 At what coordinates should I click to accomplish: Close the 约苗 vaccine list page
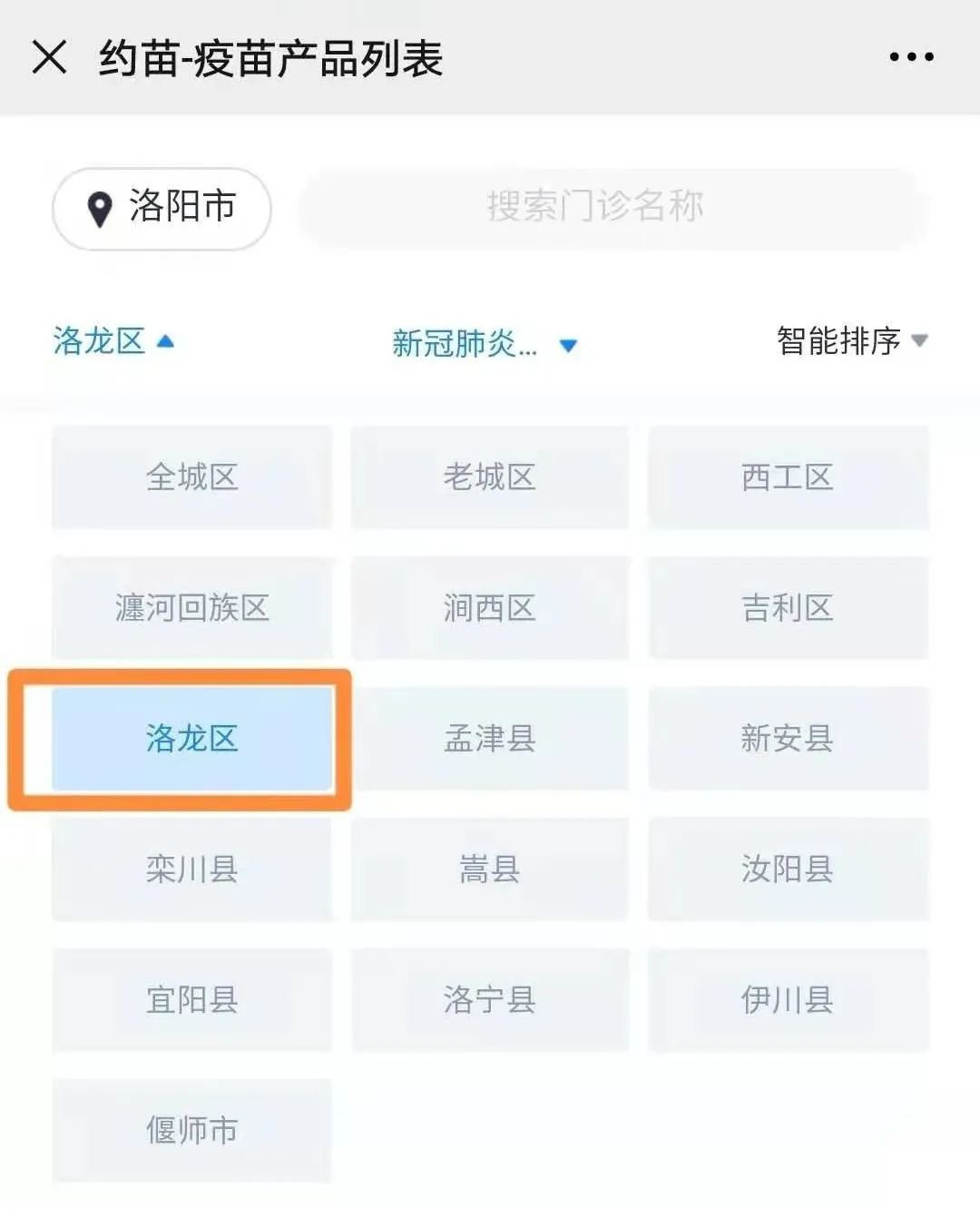49,57
